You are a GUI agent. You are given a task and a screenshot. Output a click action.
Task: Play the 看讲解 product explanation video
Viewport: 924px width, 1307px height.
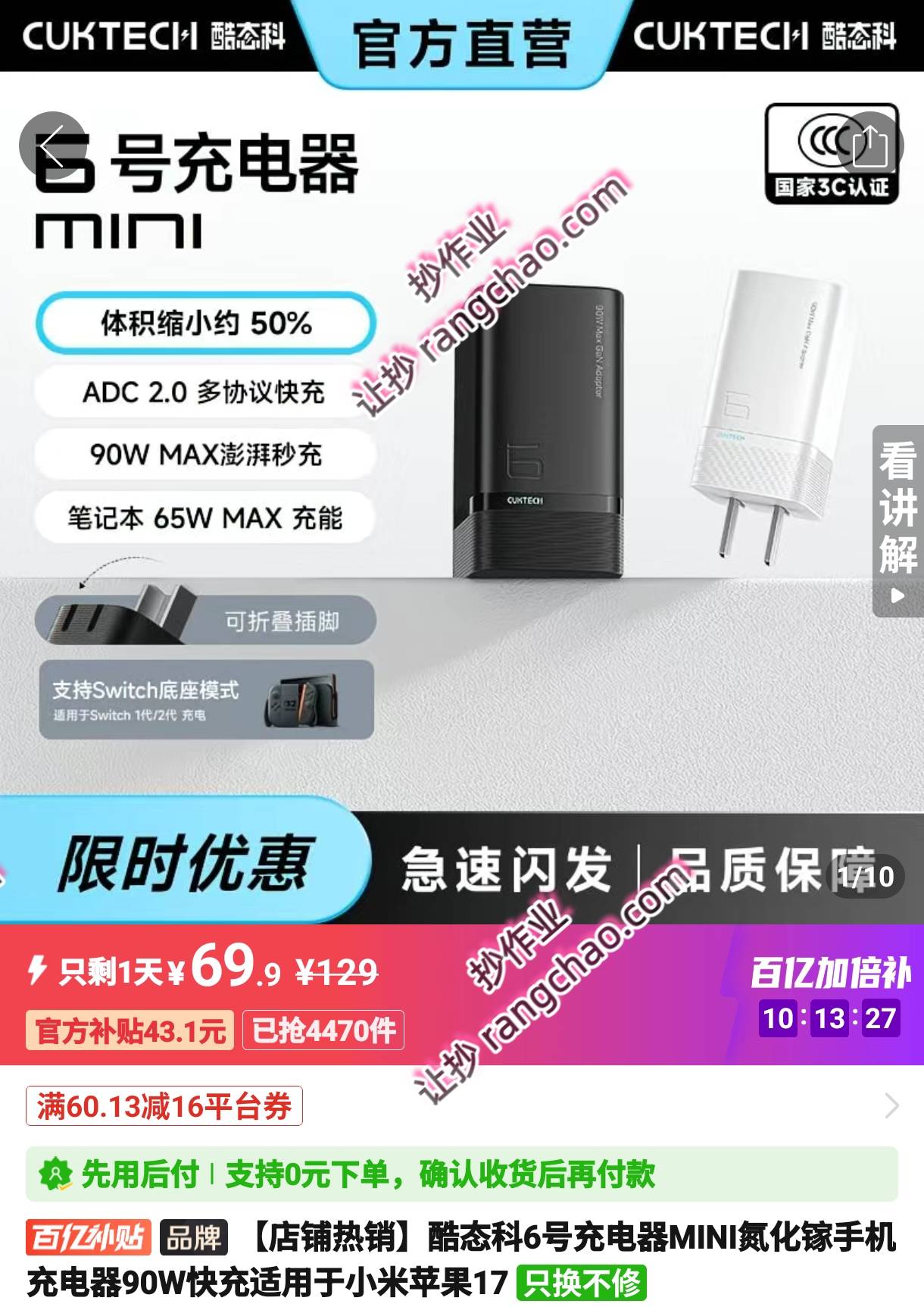pyautogui.click(x=898, y=521)
